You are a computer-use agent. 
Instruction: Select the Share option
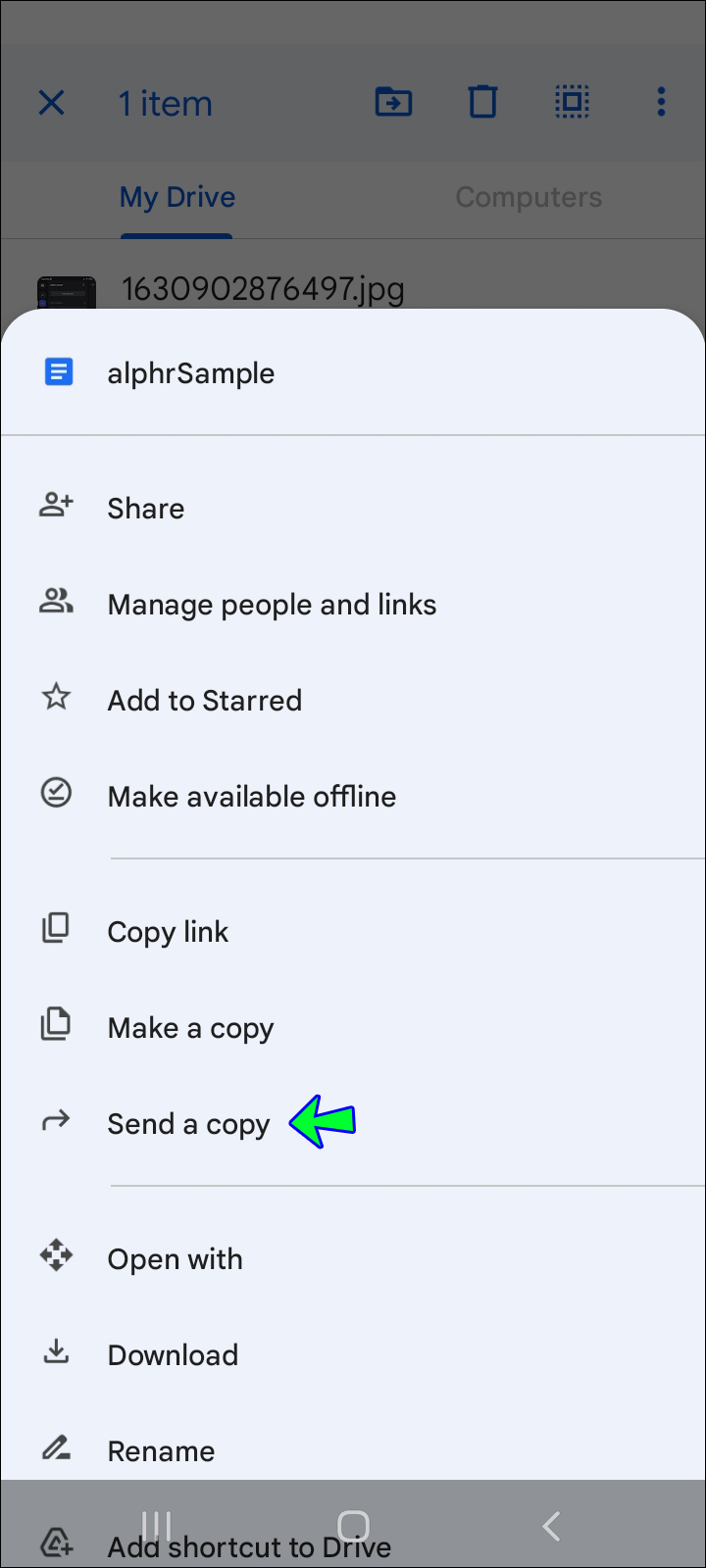[145, 508]
